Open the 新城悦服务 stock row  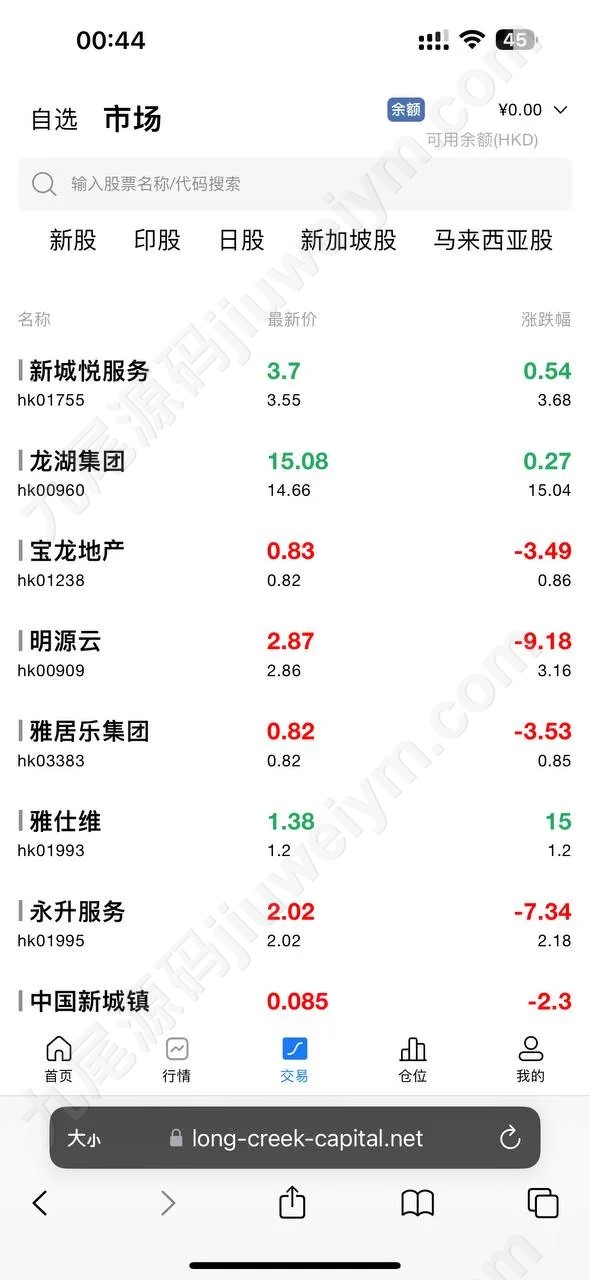coord(295,384)
